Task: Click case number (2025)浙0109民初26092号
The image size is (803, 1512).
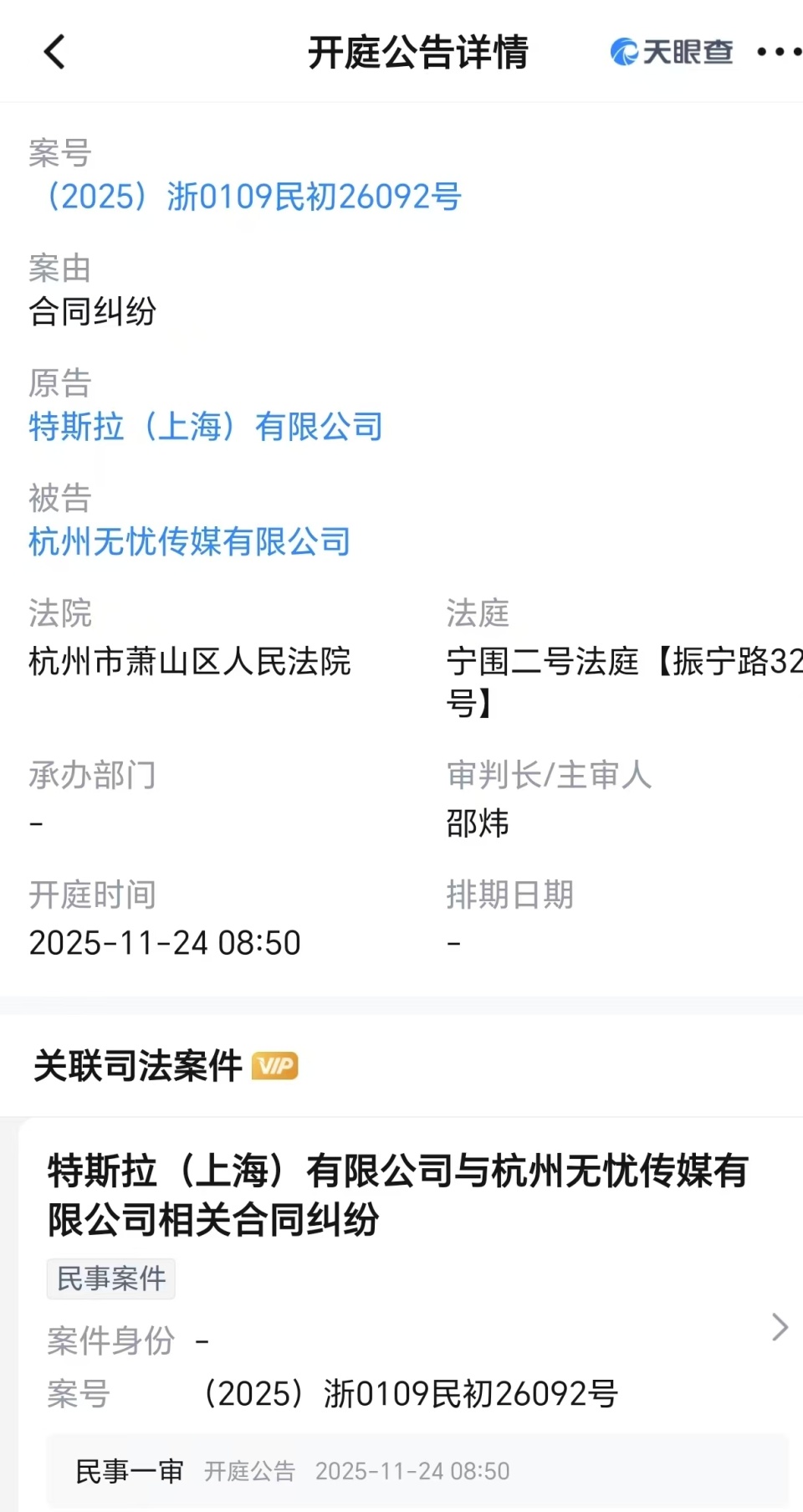Action: click(244, 196)
